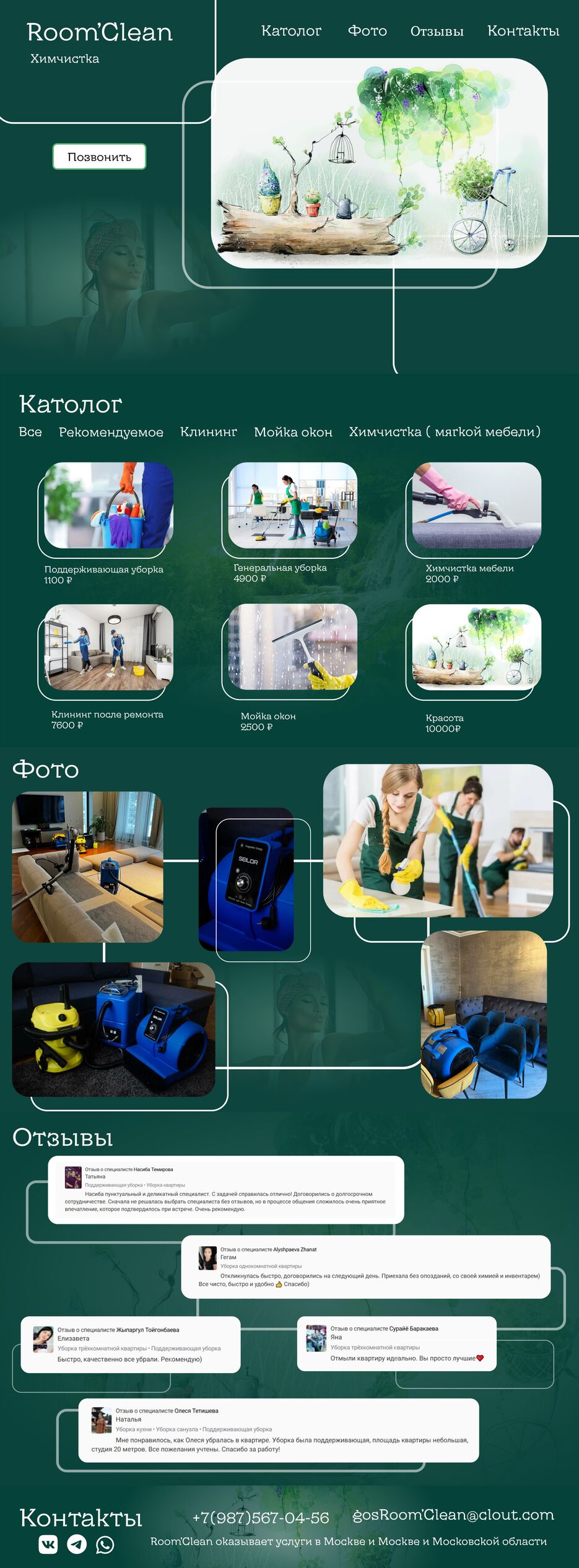Select the Все catalog filter
Screen dimensions: 579x1568
[x=30, y=432]
